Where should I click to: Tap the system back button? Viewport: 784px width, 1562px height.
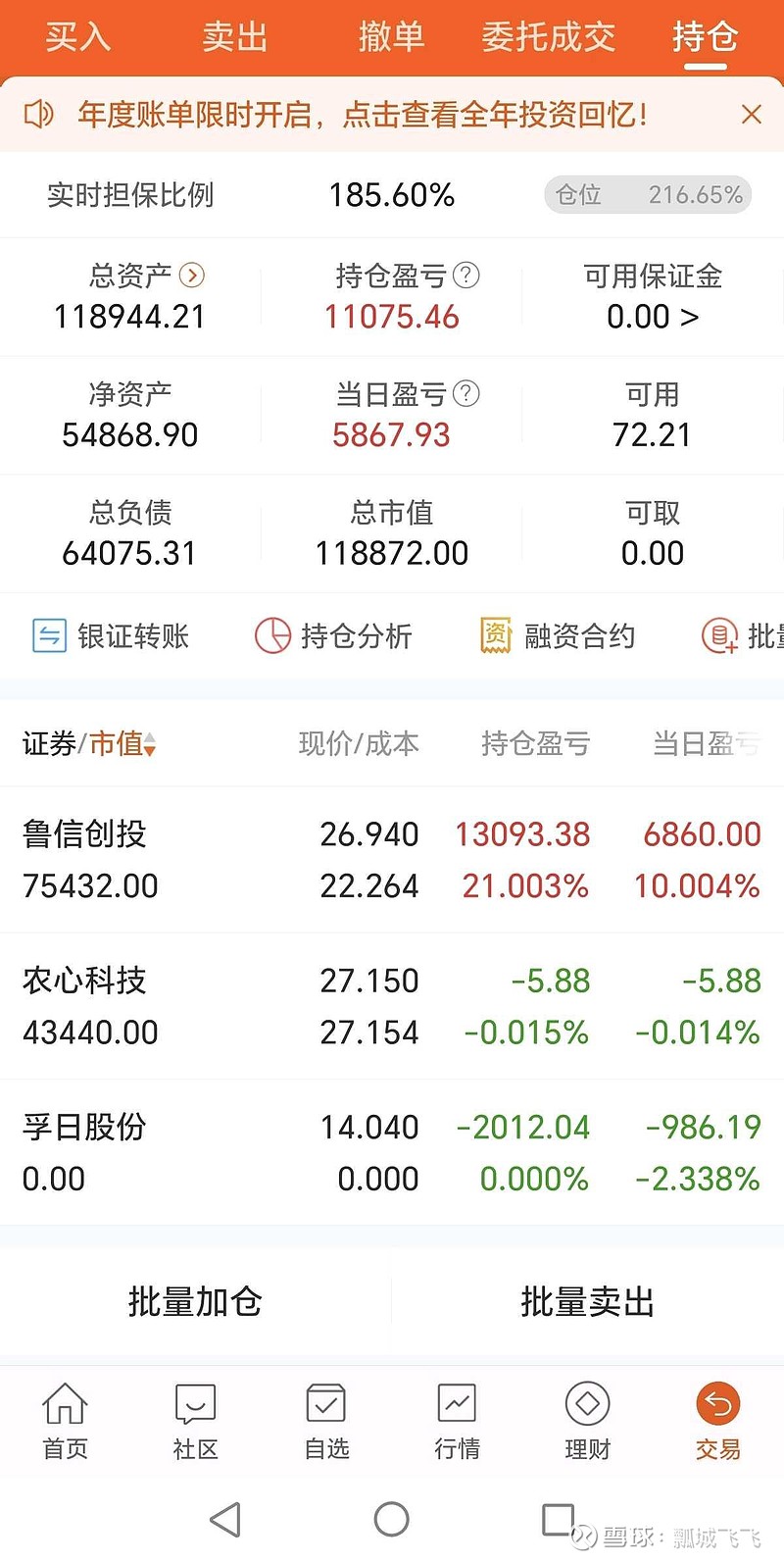pos(225,1519)
